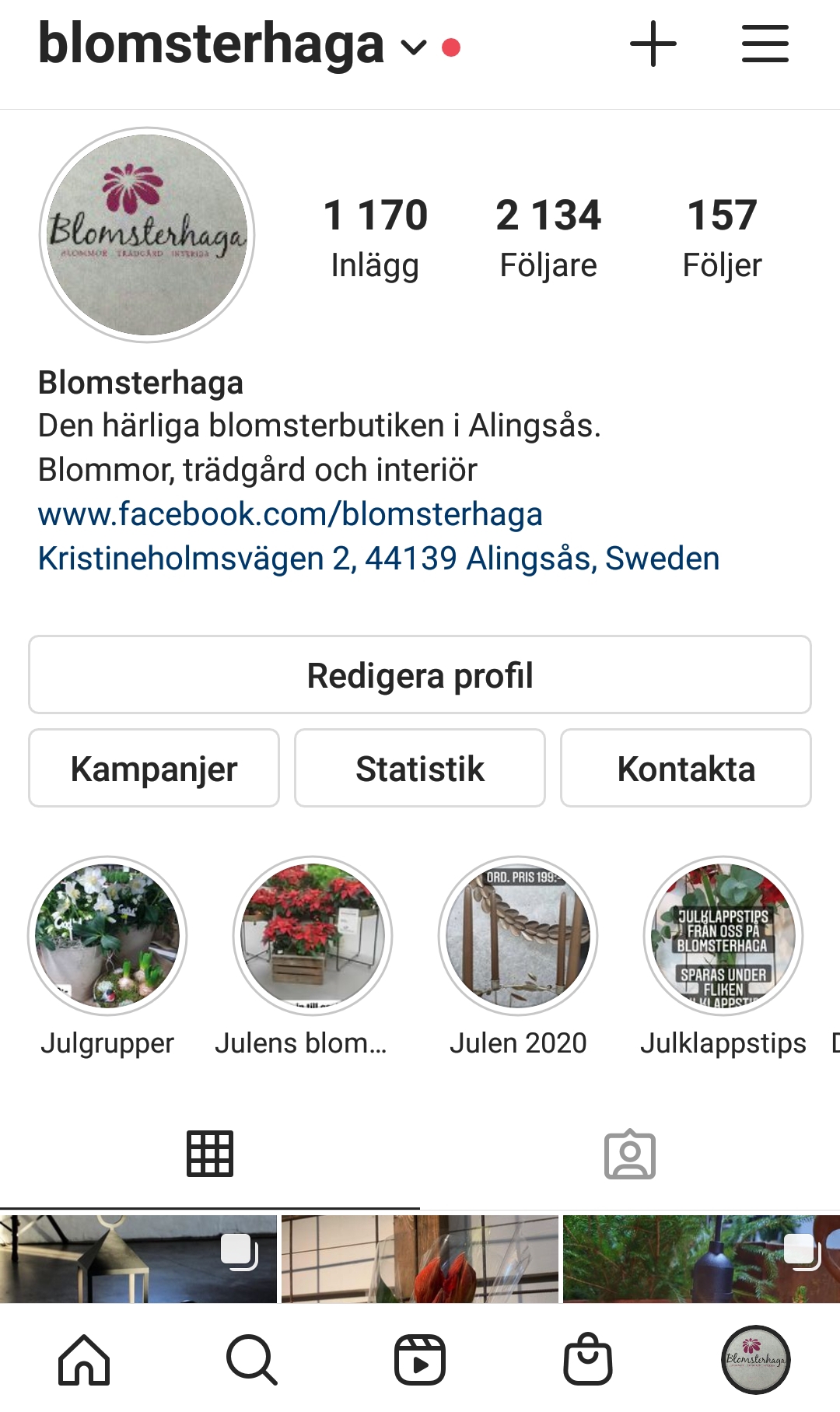This screenshot has width=840, height=1412.
Task: Tap Redigera profil
Action: [x=420, y=675]
